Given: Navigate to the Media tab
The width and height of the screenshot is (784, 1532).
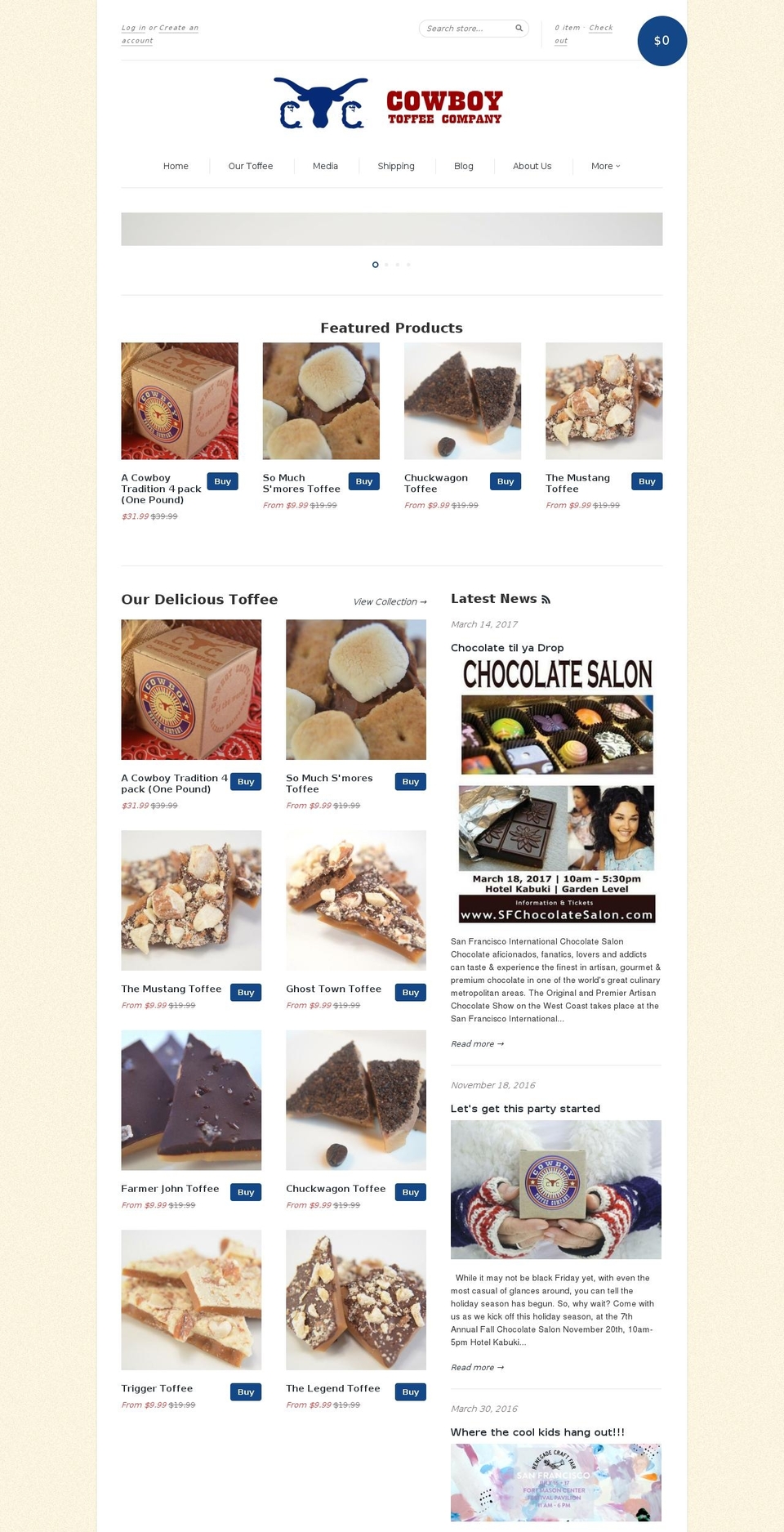Looking at the screenshot, I should (x=325, y=166).
